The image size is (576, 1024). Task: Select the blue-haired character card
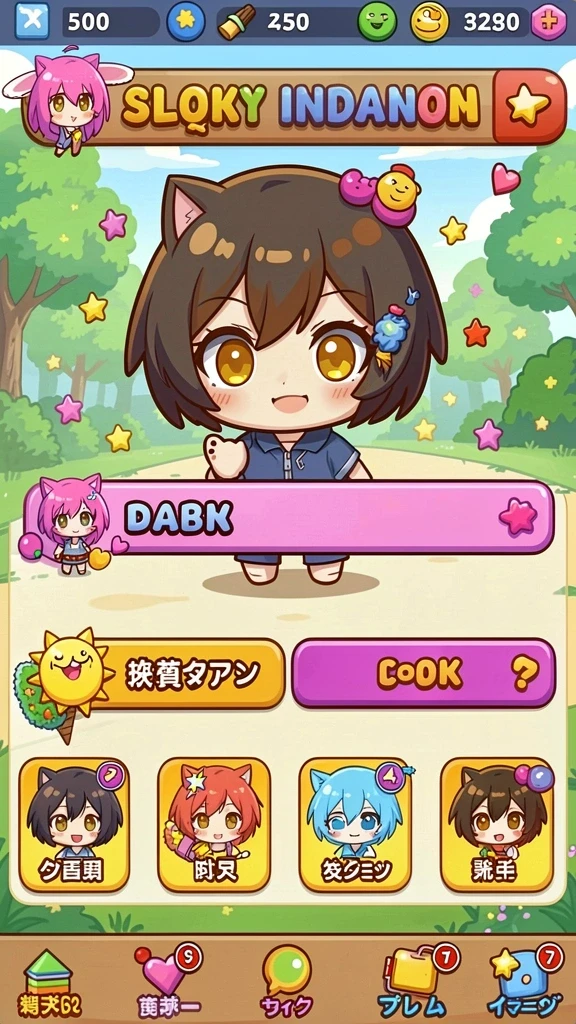[355, 825]
